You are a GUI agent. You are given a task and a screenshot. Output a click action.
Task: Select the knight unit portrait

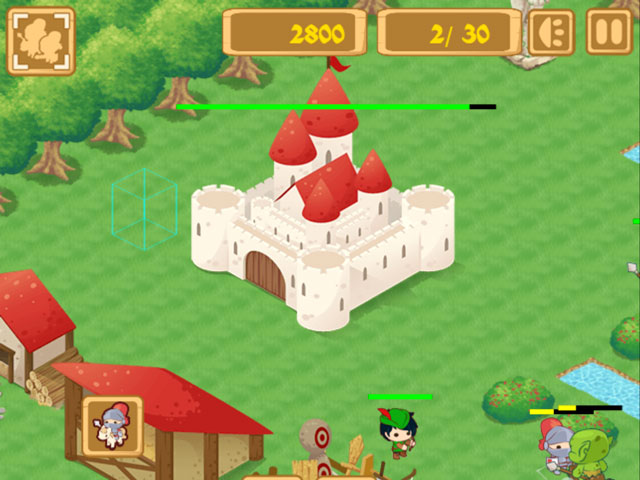tap(113, 424)
